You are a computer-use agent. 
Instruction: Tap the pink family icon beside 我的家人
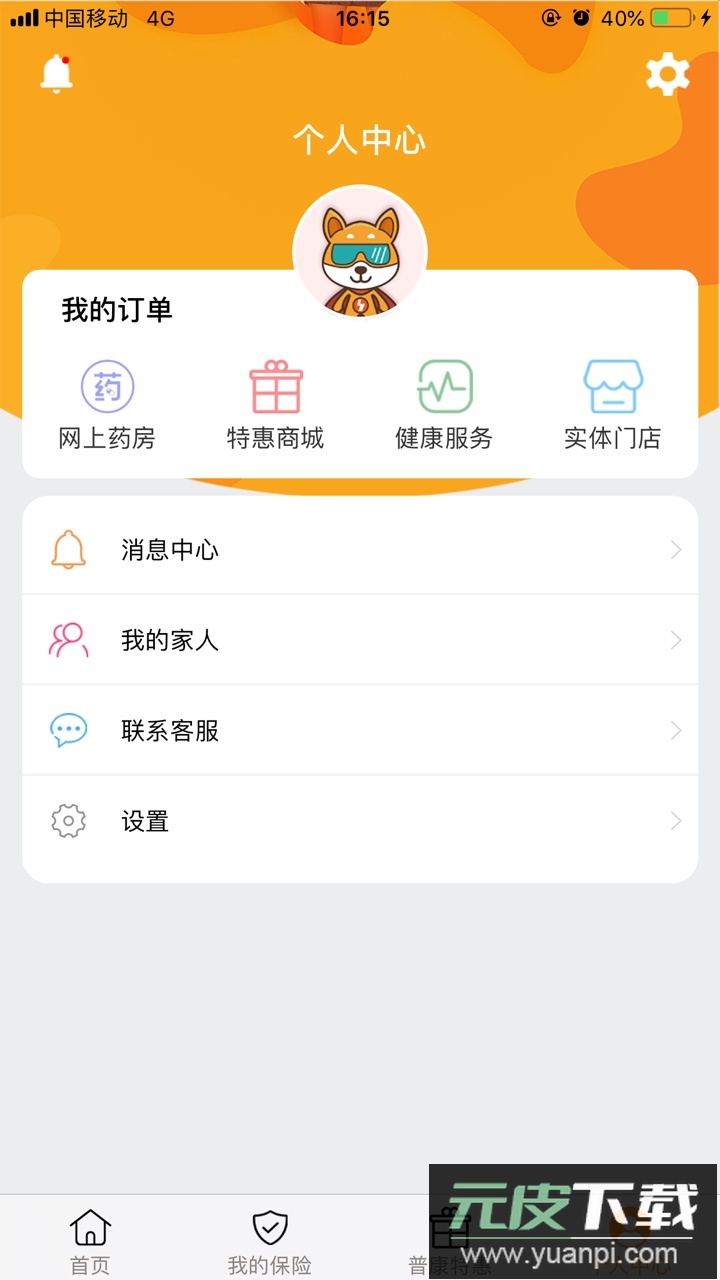(68, 639)
